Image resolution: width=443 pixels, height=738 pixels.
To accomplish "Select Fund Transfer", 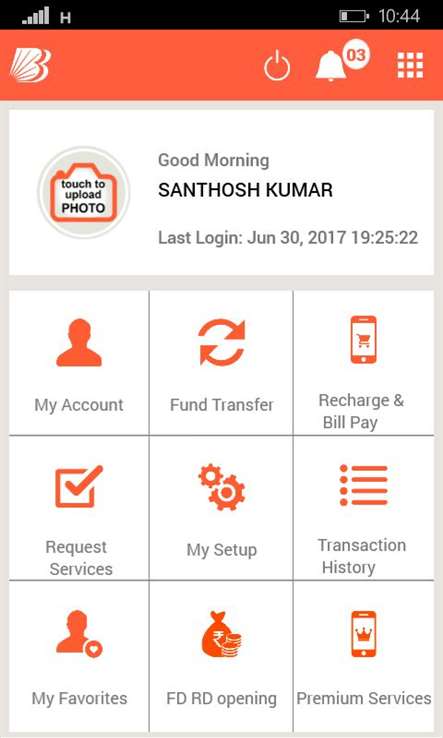I will 221,362.
